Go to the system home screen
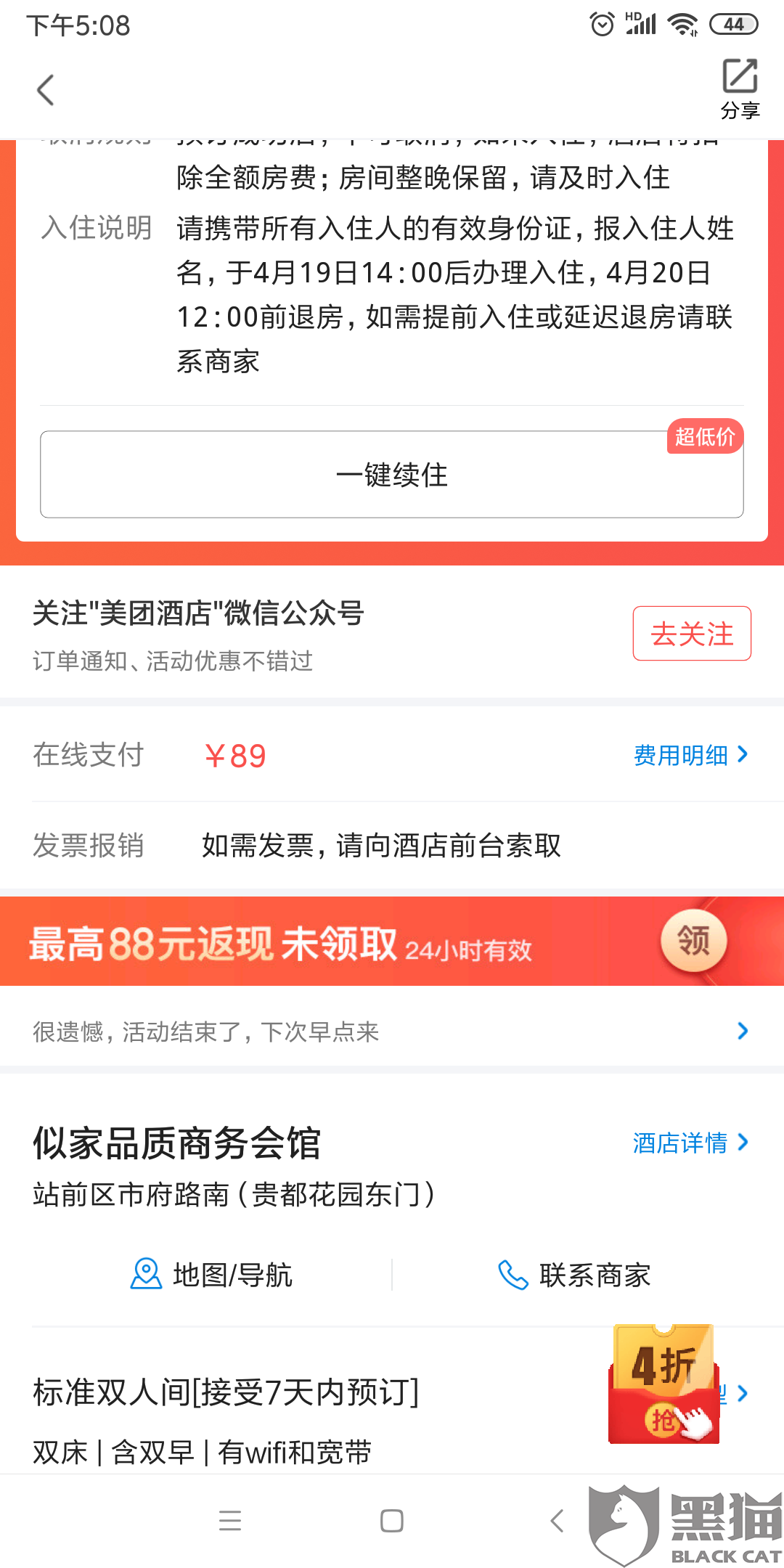Screen dimensions: 784x1568 392,1520
